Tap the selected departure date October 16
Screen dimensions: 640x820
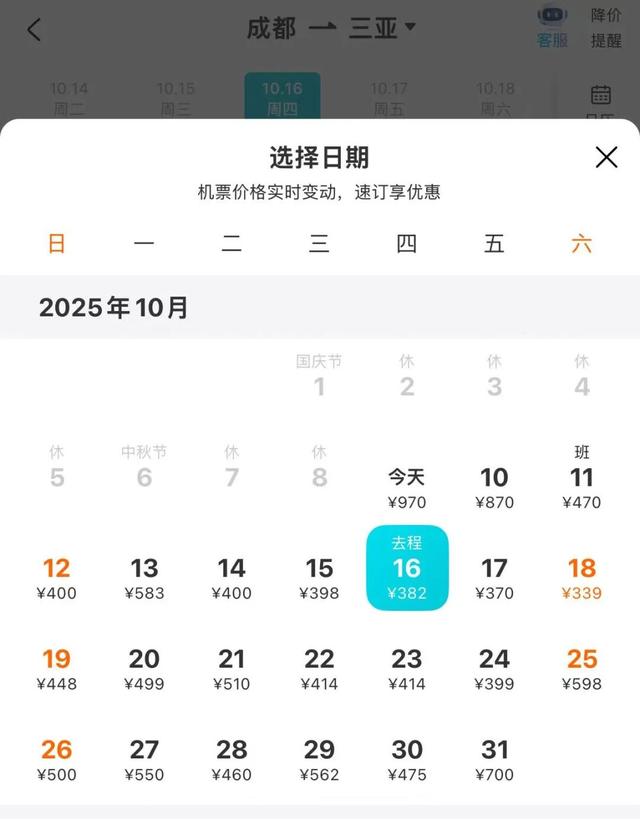click(407, 568)
